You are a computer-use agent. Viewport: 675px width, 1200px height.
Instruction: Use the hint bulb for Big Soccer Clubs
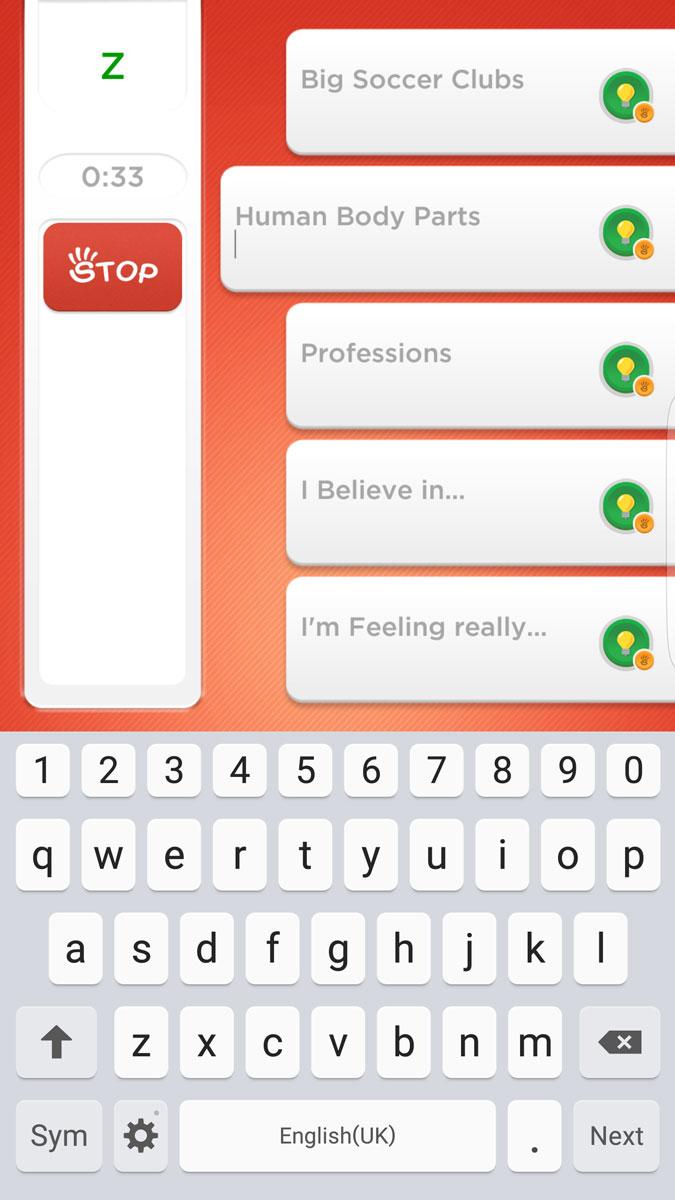click(627, 97)
